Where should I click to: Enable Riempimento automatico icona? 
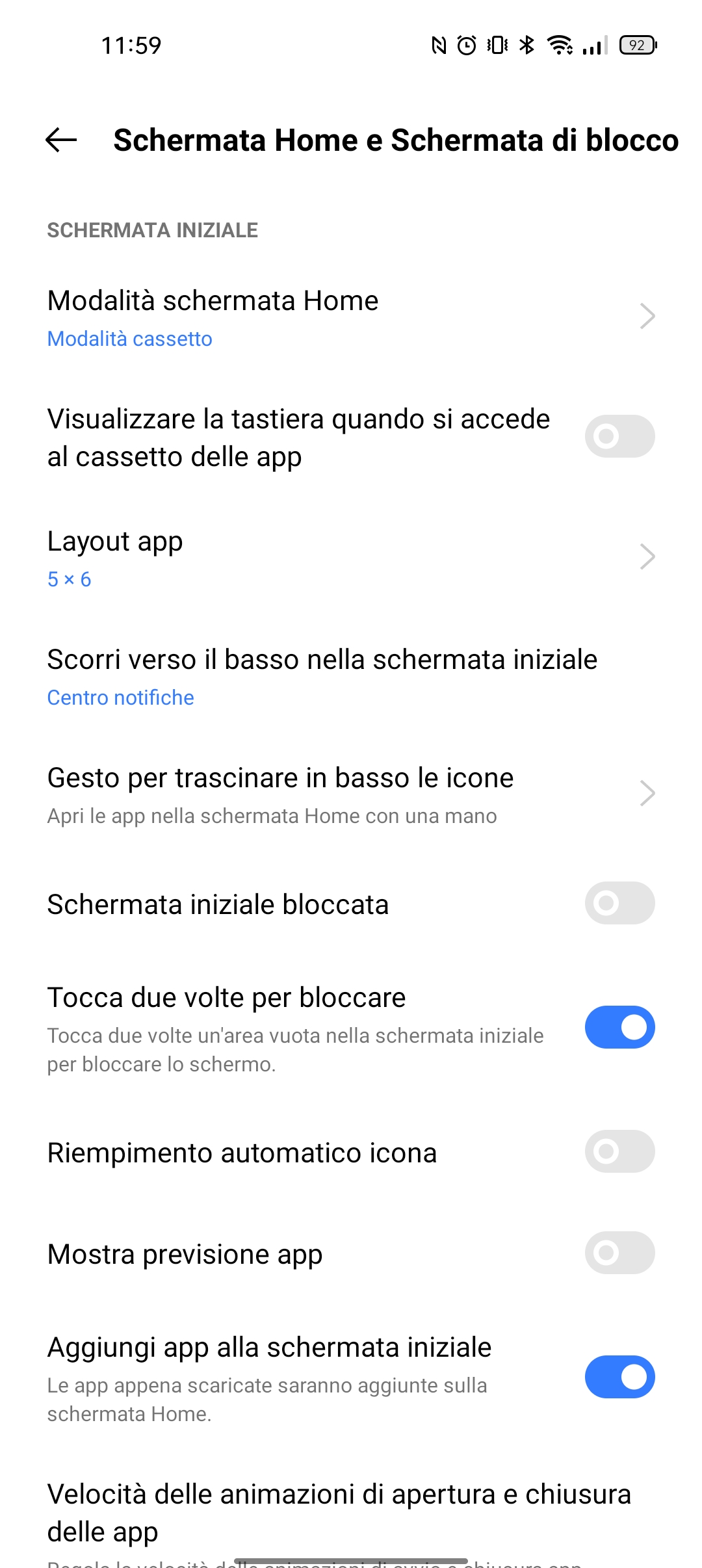619,1151
